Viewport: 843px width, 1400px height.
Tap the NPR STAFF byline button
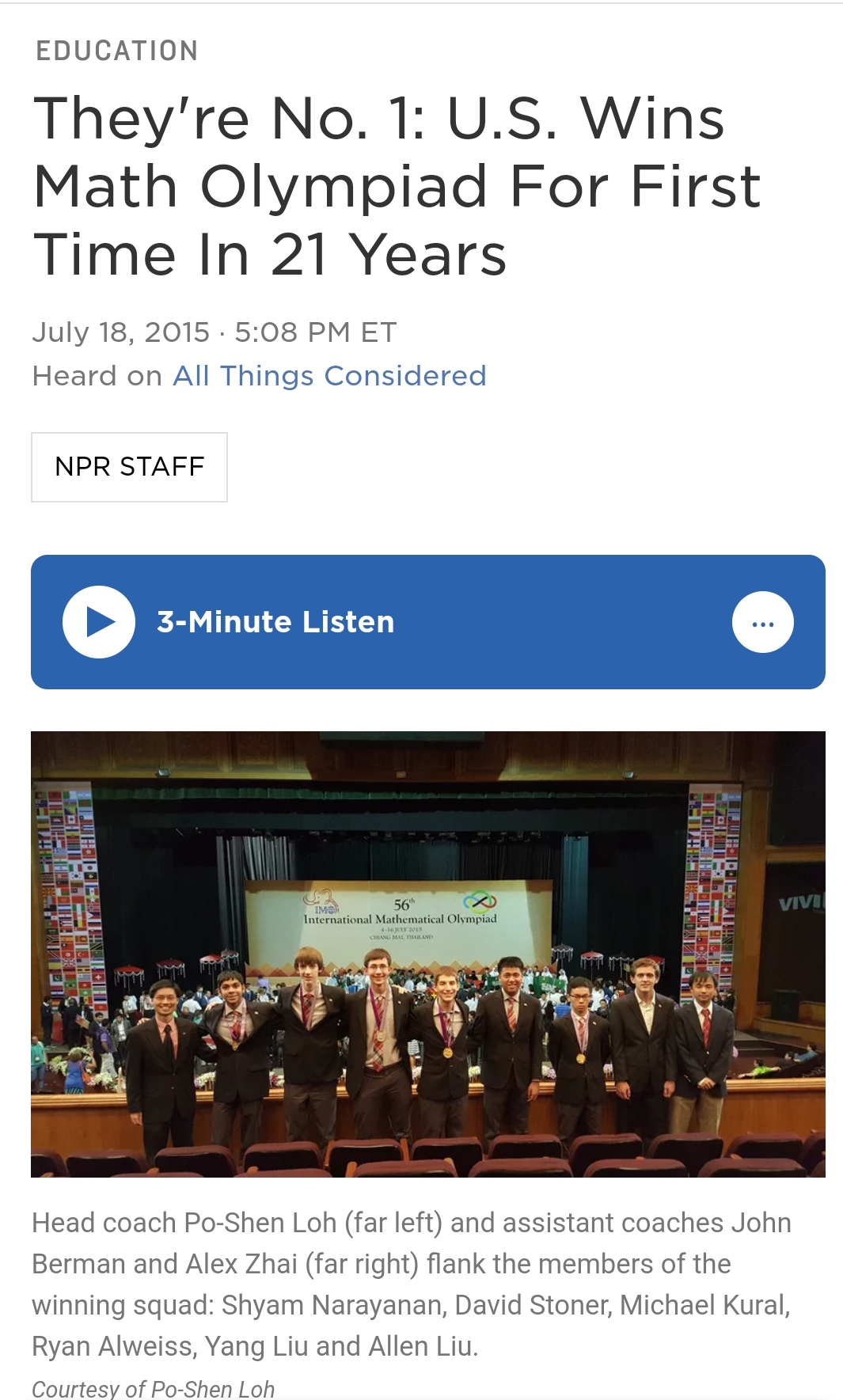point(130,467)
